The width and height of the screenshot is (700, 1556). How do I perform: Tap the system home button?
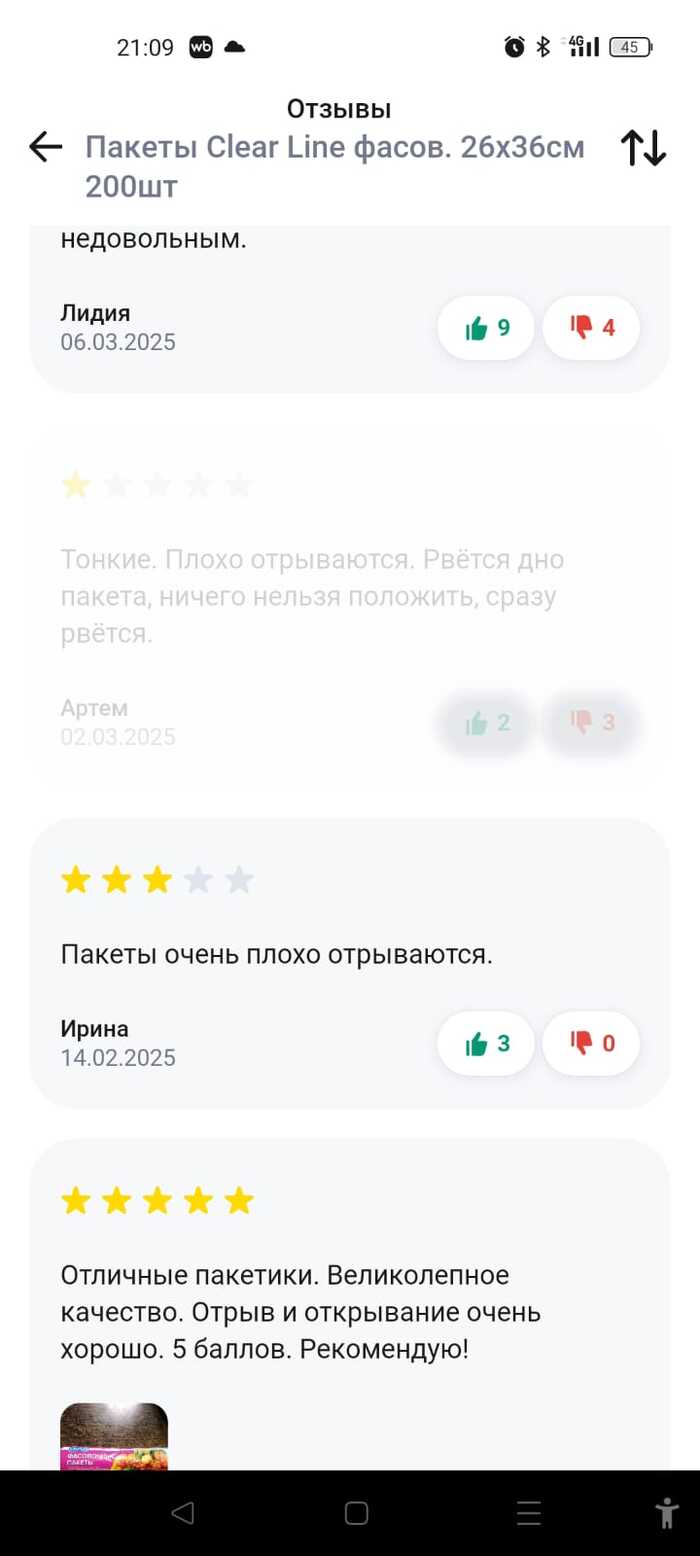click(x=356, y=1513)
